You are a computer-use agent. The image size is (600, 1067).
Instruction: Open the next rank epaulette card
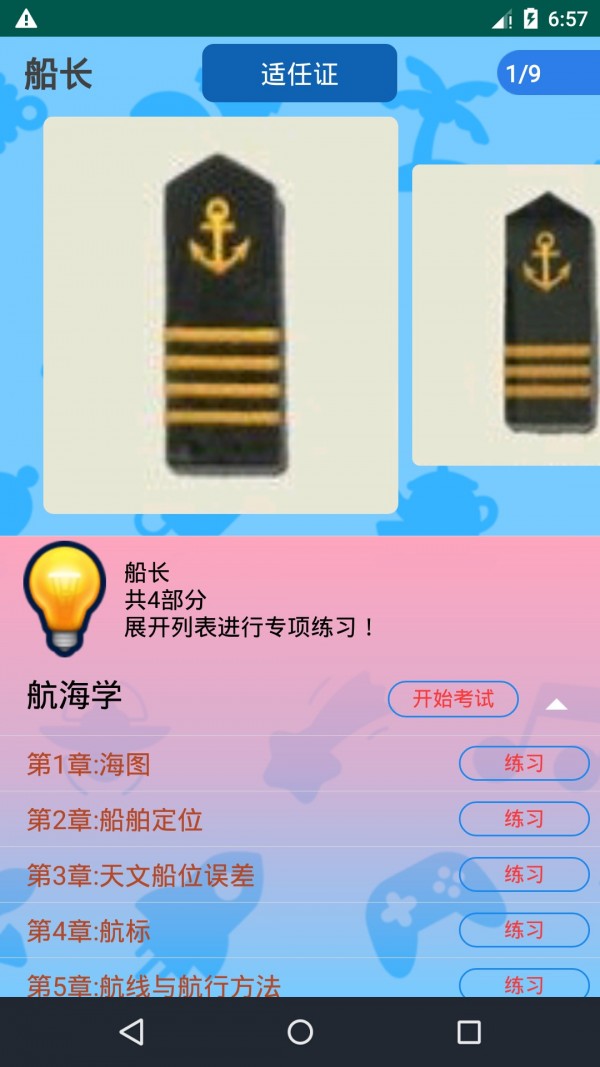(x=508, y=315)
